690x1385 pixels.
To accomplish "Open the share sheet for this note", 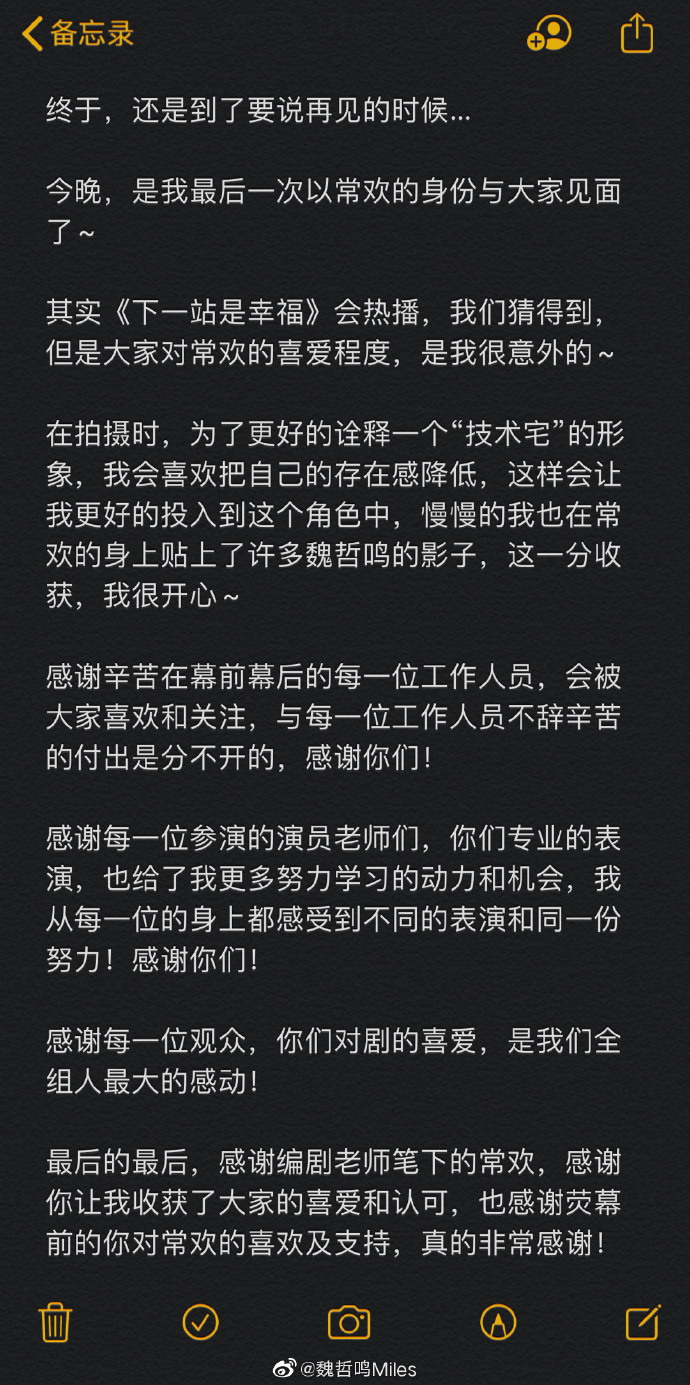I will [636, 33].
